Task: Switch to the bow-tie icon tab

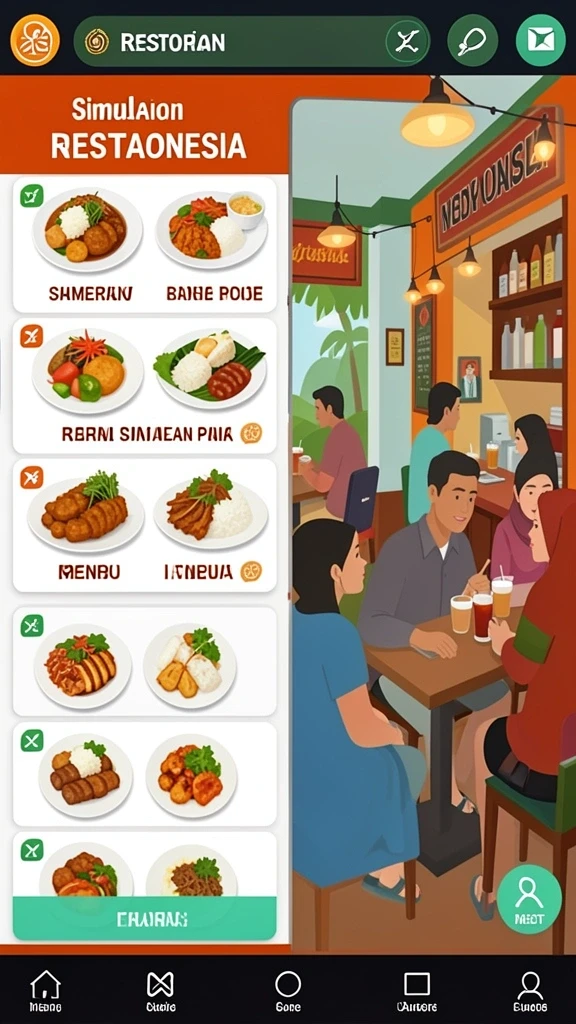Action: coord(160,990)
